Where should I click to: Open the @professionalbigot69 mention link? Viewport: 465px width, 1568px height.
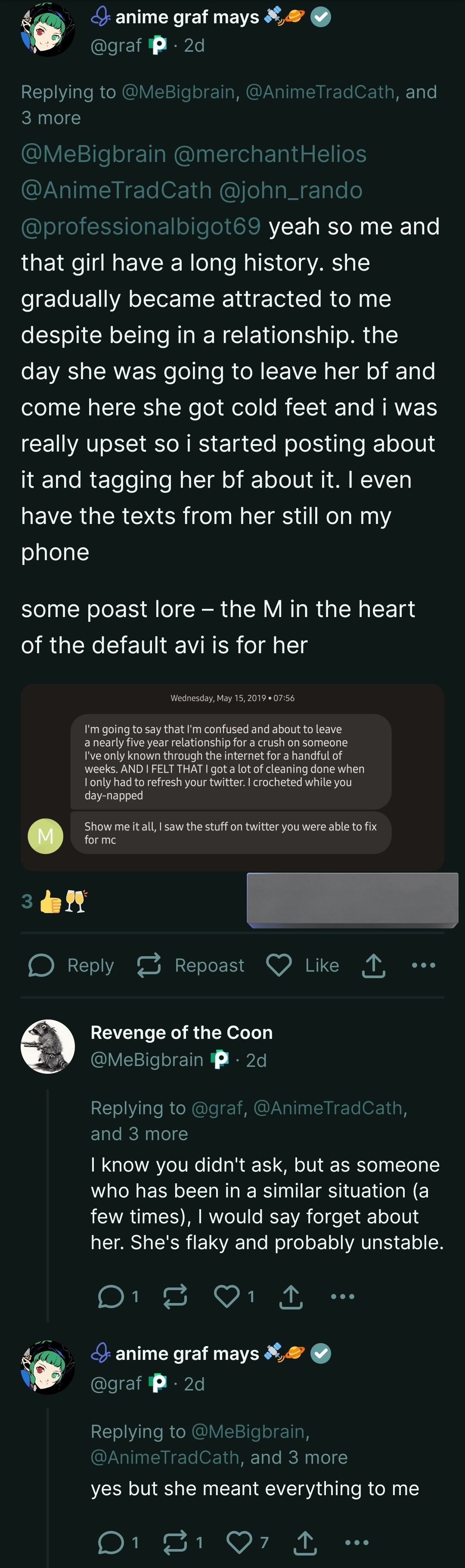(141, 227)
